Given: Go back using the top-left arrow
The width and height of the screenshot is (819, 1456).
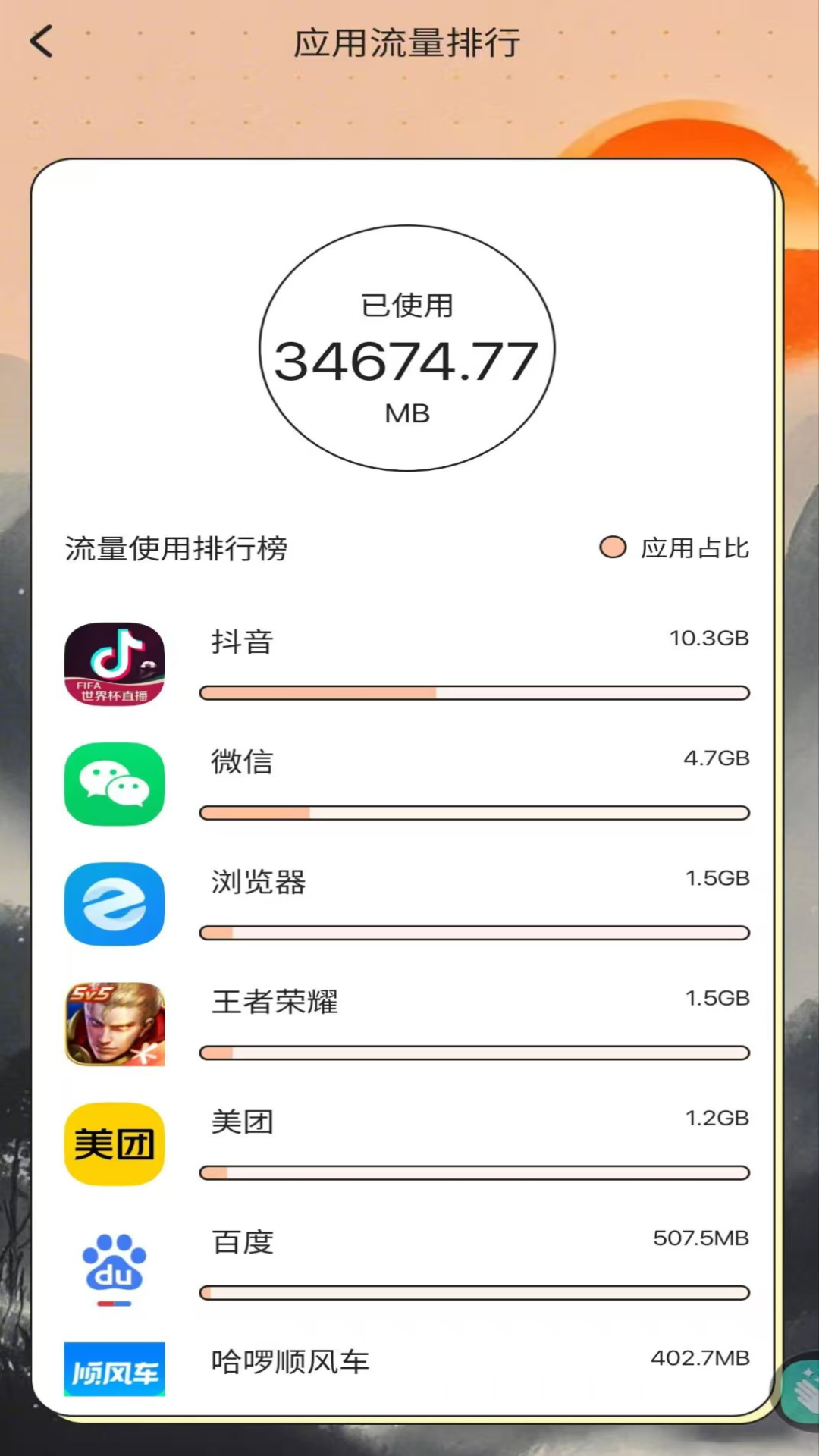Looking at the screenshot, I should [x=42, y=42].
